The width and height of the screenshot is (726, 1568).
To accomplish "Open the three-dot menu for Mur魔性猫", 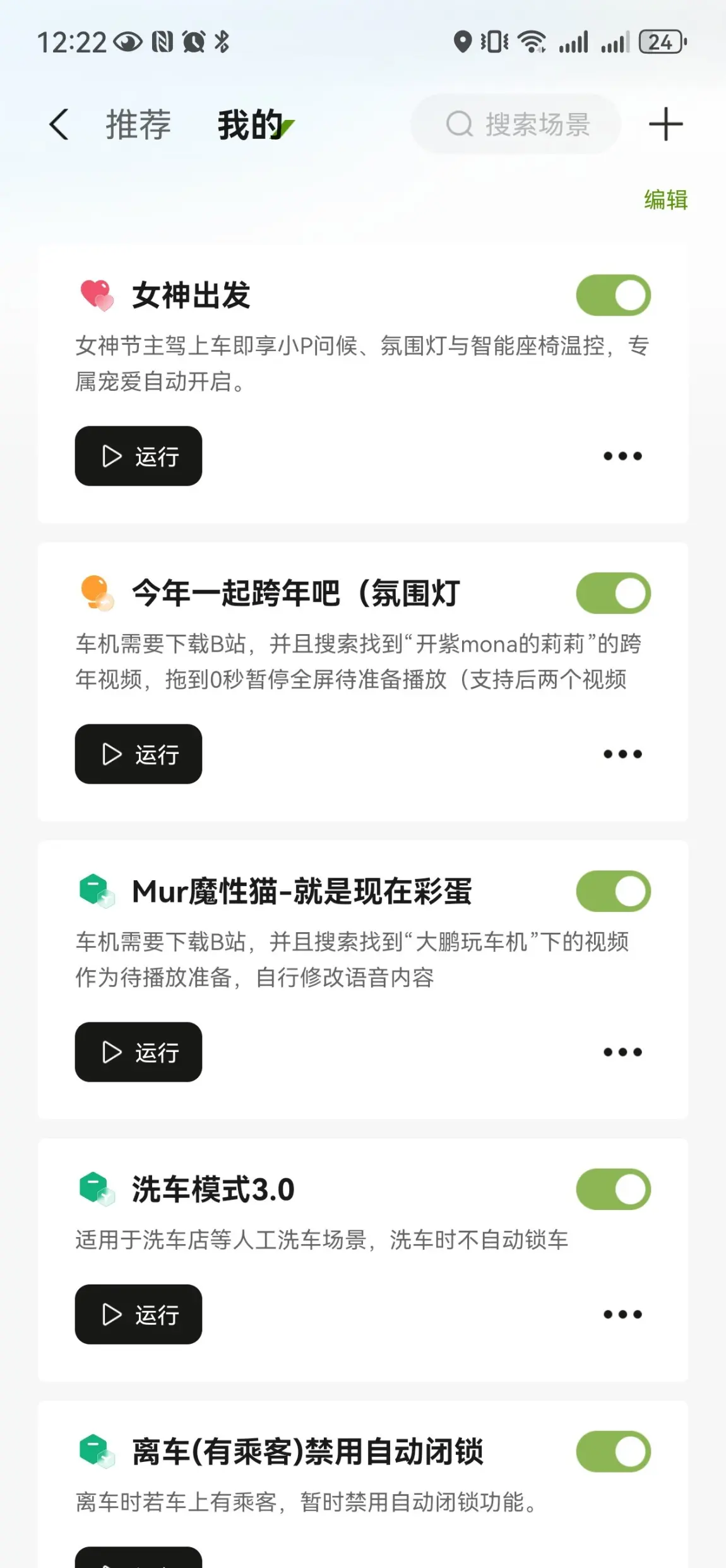I will coord(622,1052).
